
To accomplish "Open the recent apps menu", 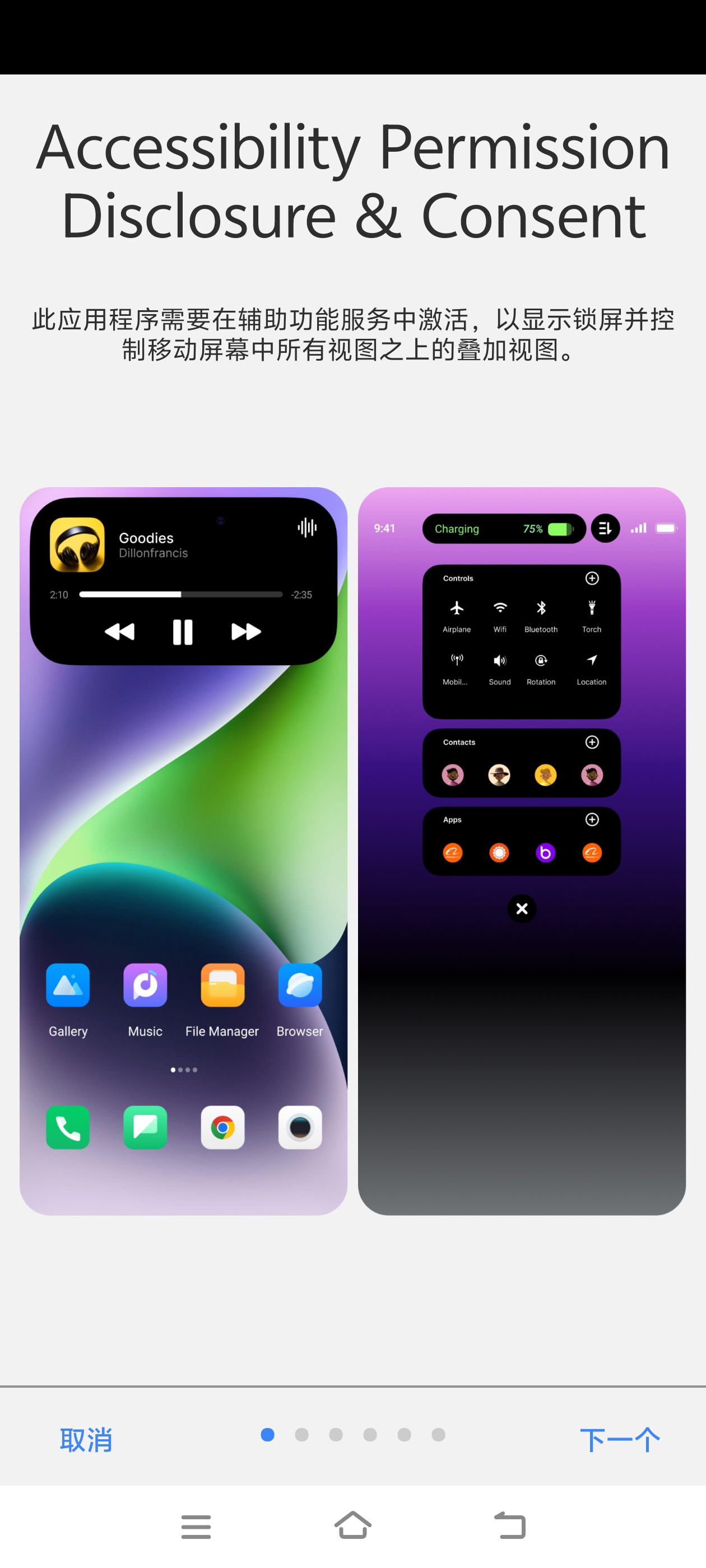I will pyautogui.click(x=196, y=1527).
